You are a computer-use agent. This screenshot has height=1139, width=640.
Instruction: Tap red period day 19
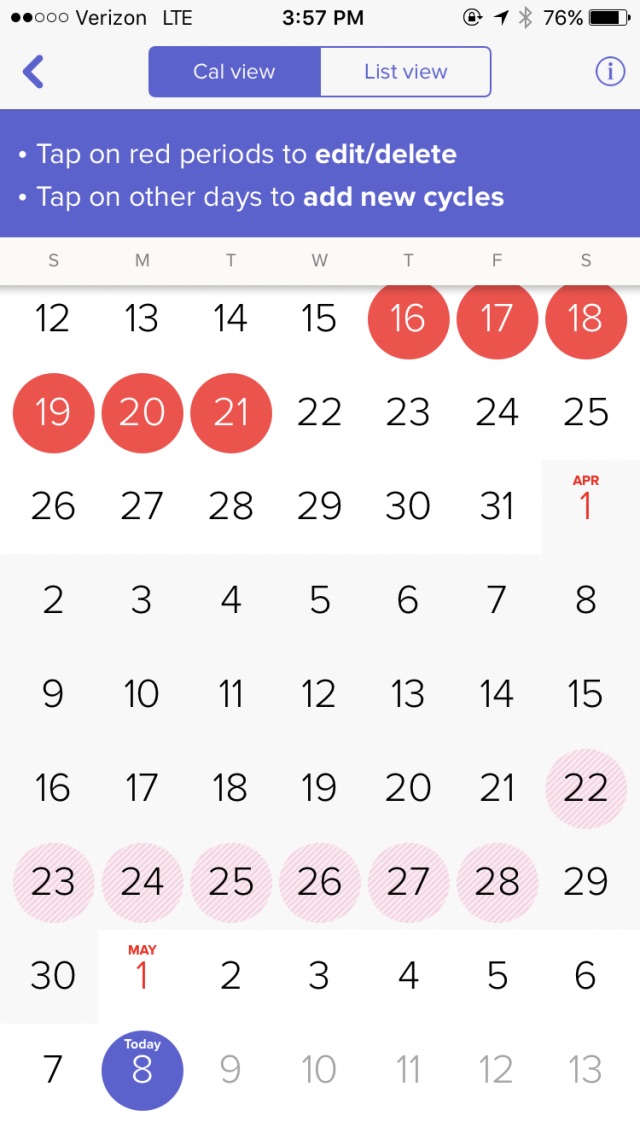pos(54,413)
